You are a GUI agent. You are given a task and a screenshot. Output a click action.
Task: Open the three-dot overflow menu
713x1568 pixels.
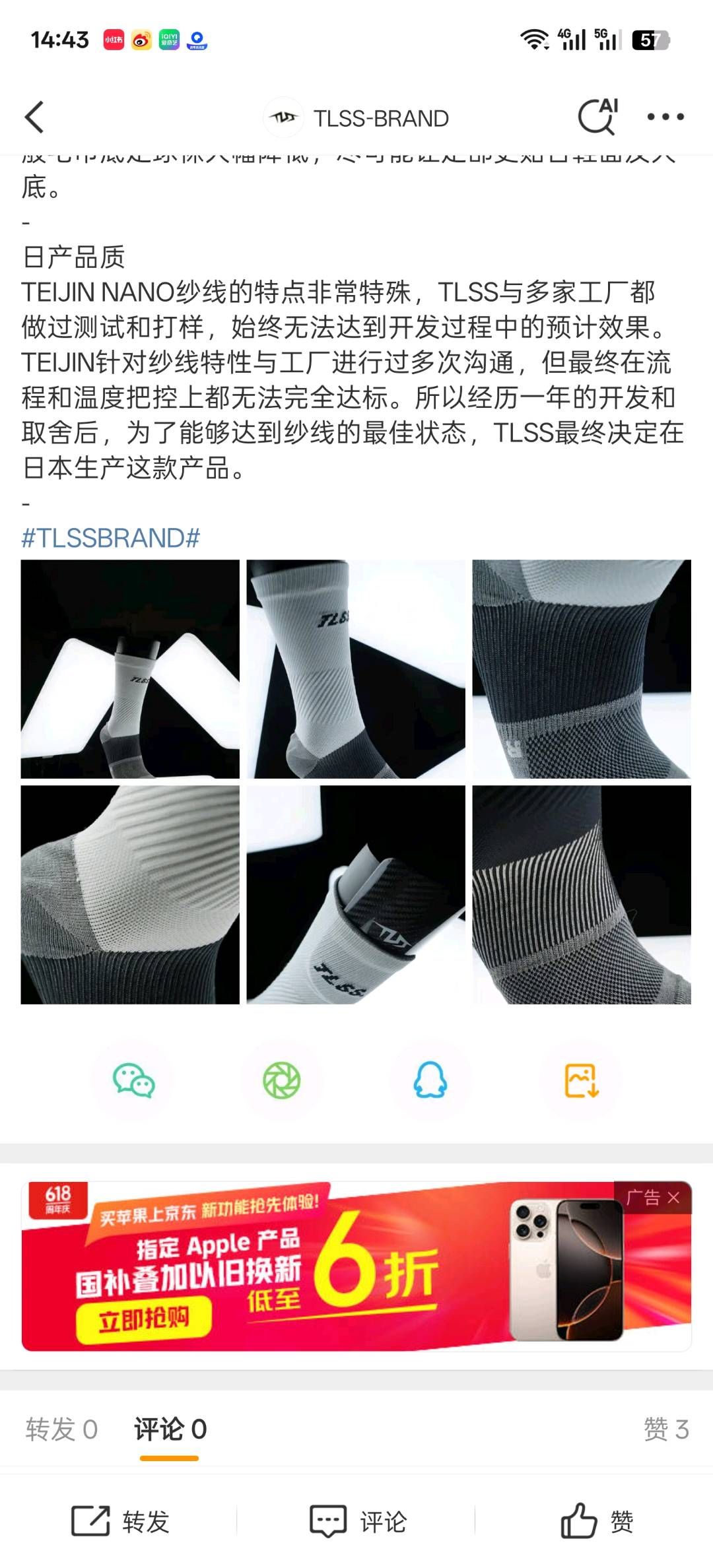665,117
